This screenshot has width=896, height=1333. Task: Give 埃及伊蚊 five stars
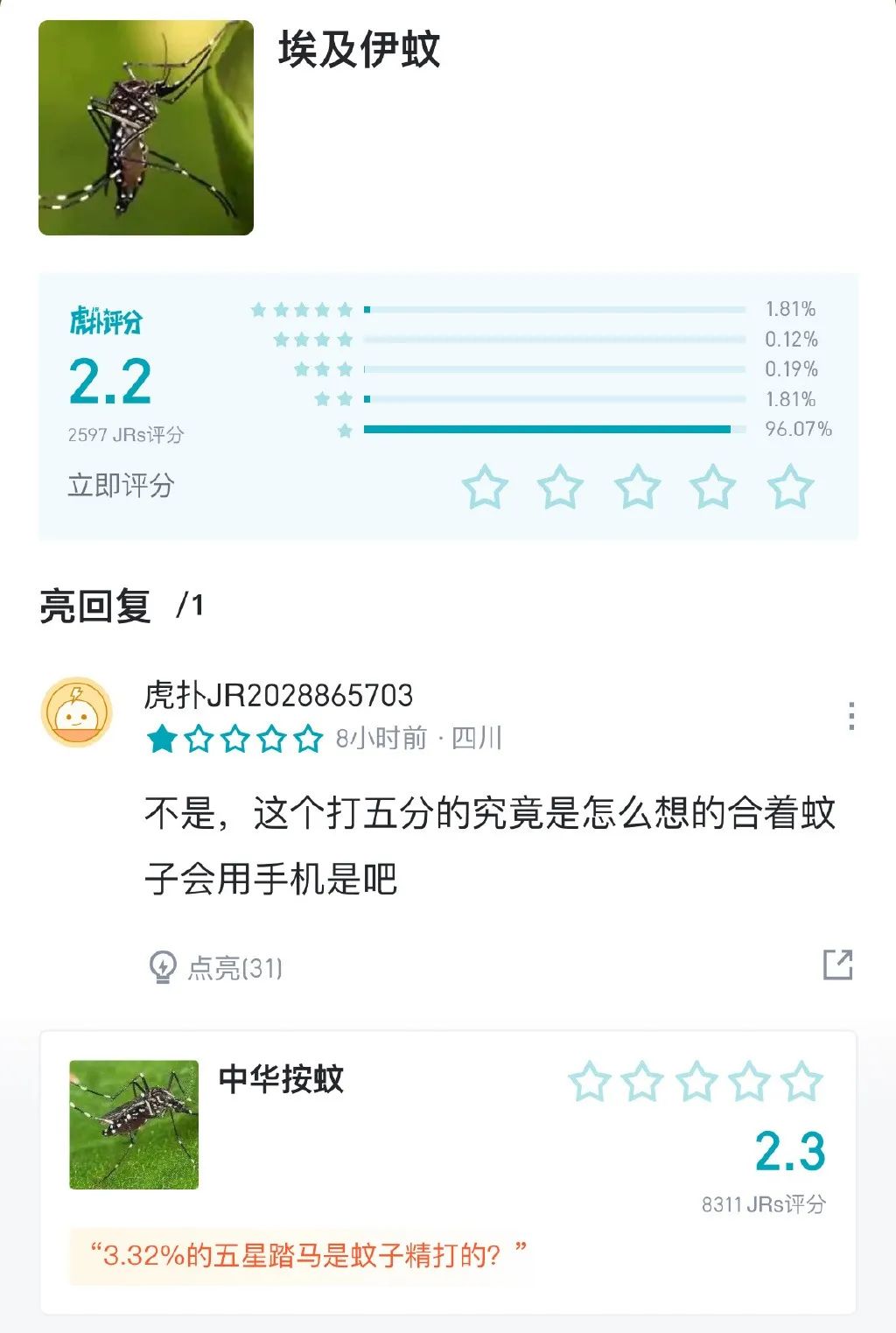(x=790, y=488)
